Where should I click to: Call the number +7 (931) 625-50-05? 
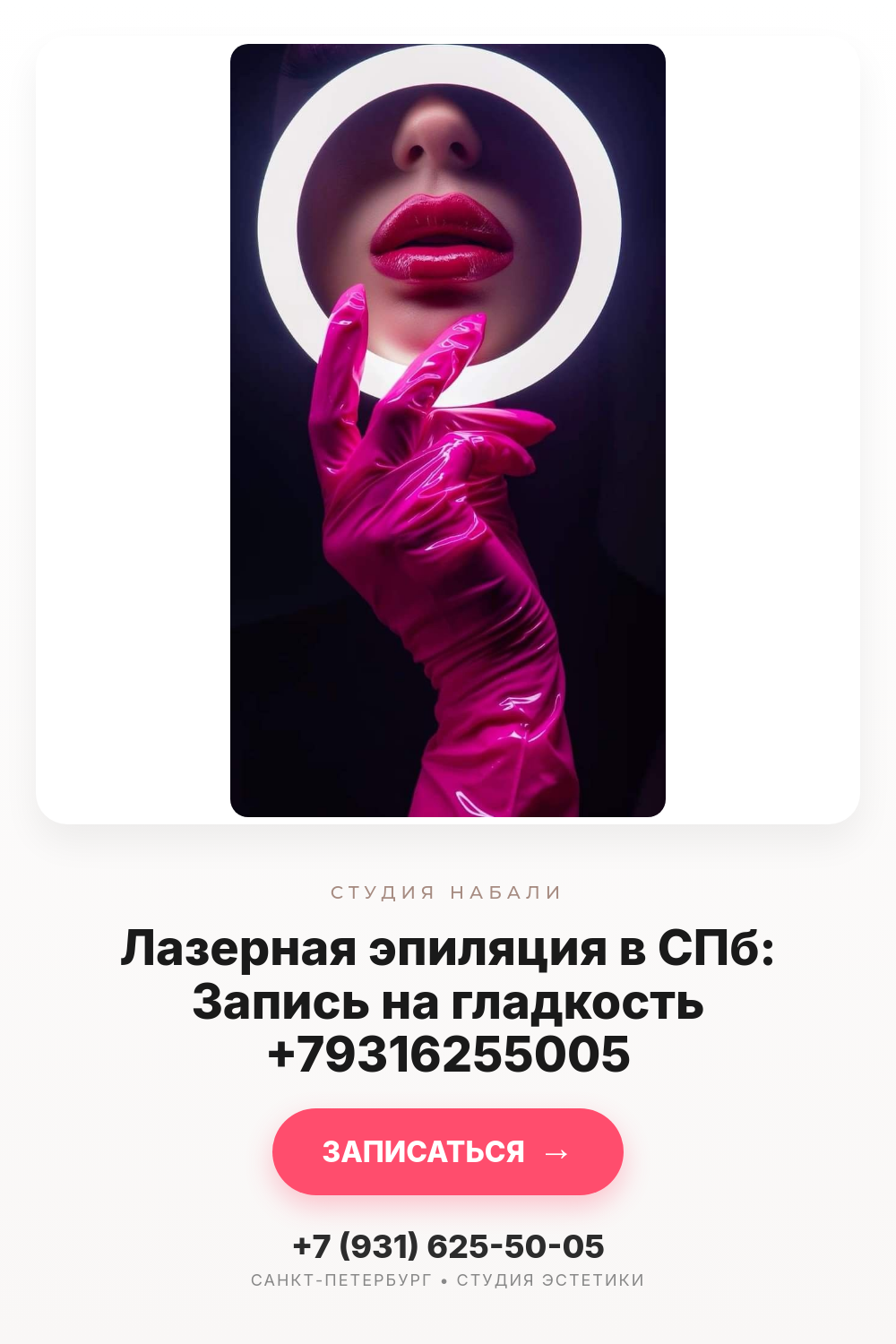click(x=448, y=1246)
